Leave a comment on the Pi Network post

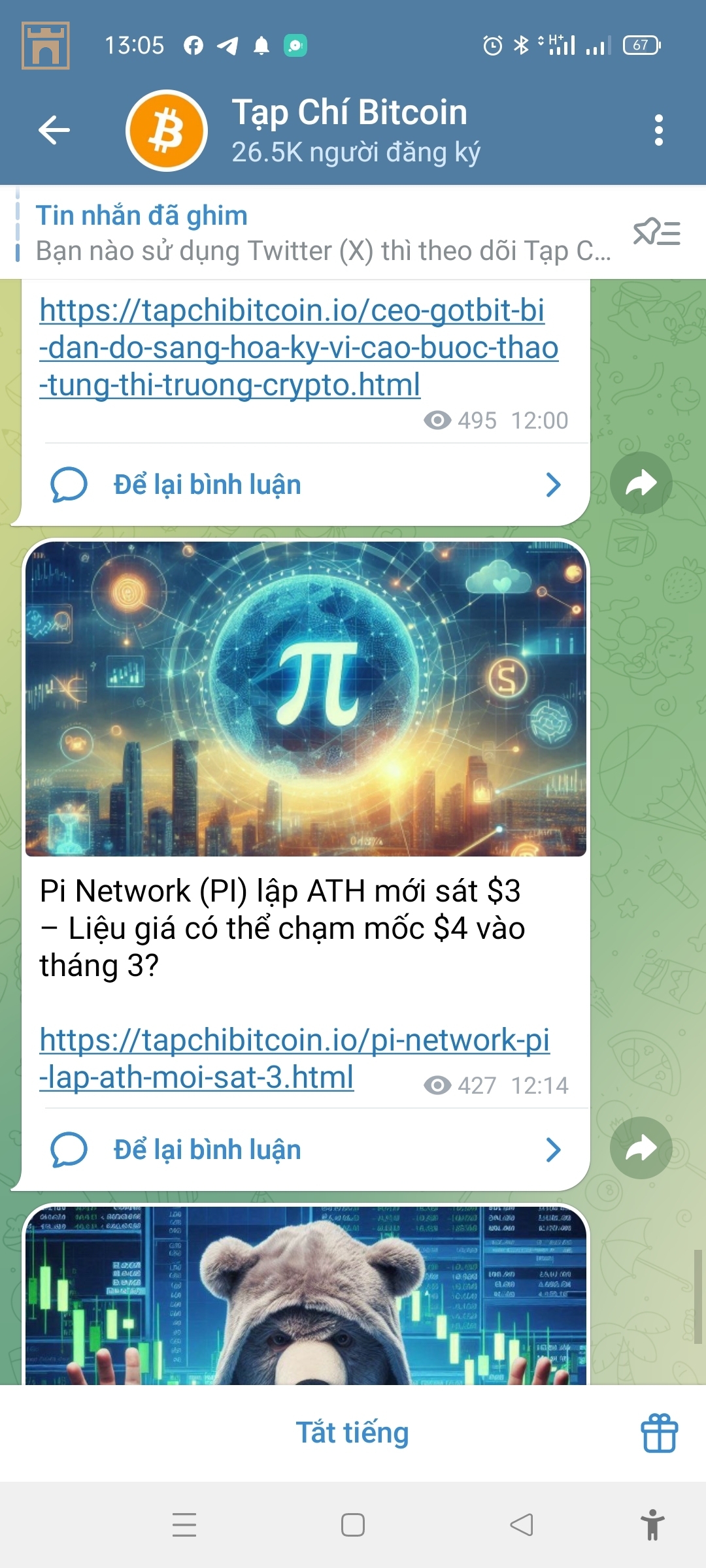point(304,1150)
